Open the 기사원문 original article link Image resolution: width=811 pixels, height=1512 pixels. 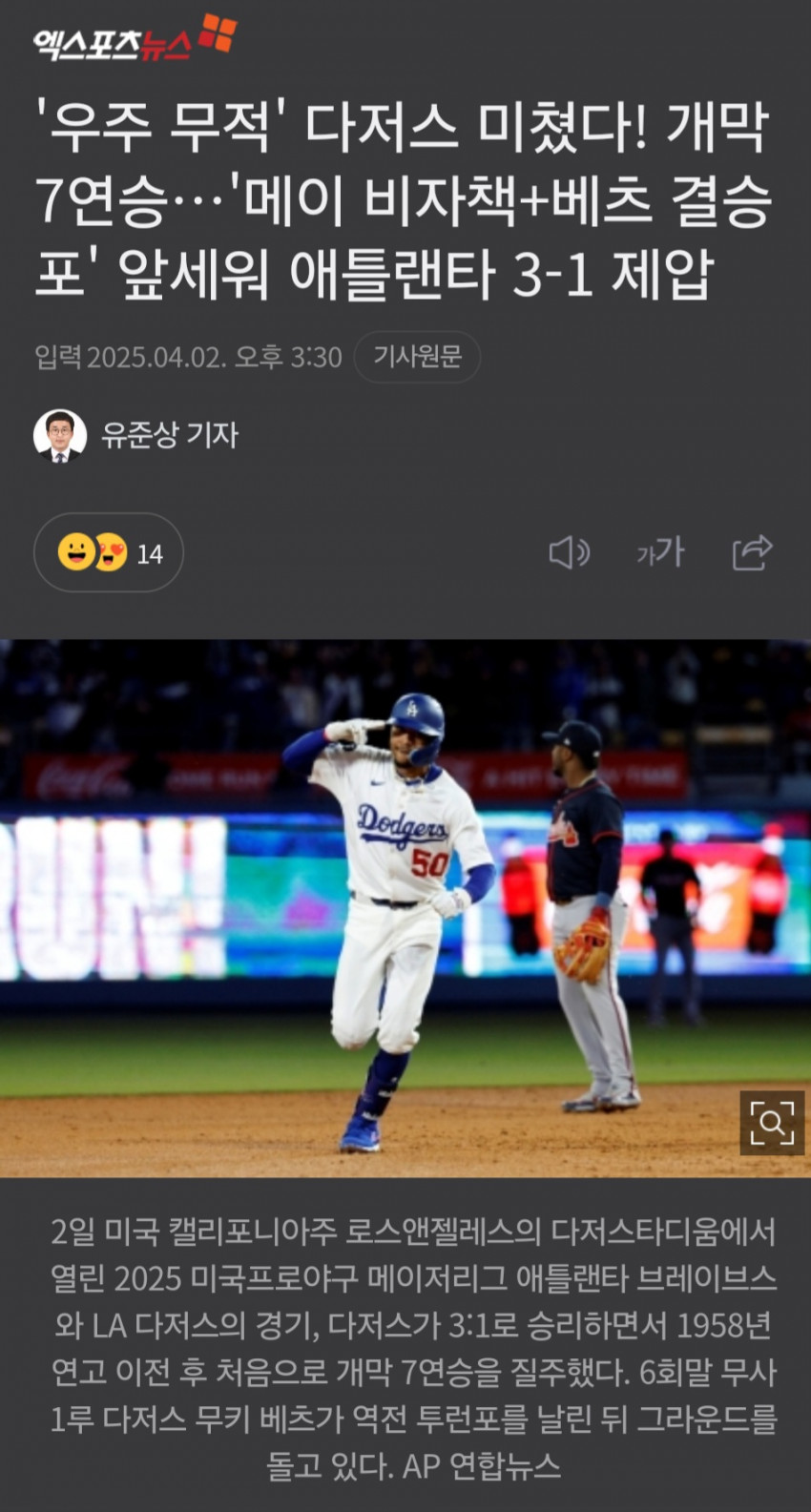click(417, 357)
